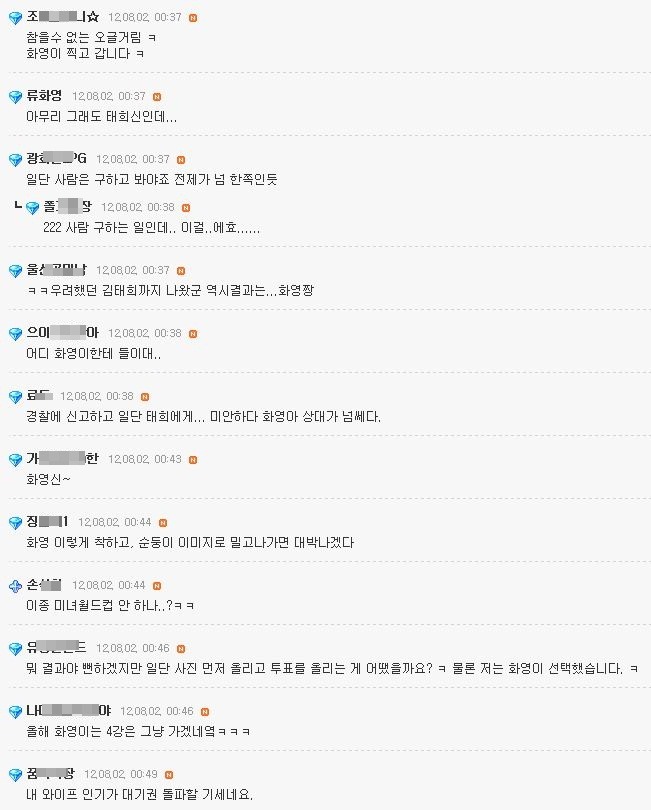Open the username ending in ☆ on the first comment

click(63, 17)
